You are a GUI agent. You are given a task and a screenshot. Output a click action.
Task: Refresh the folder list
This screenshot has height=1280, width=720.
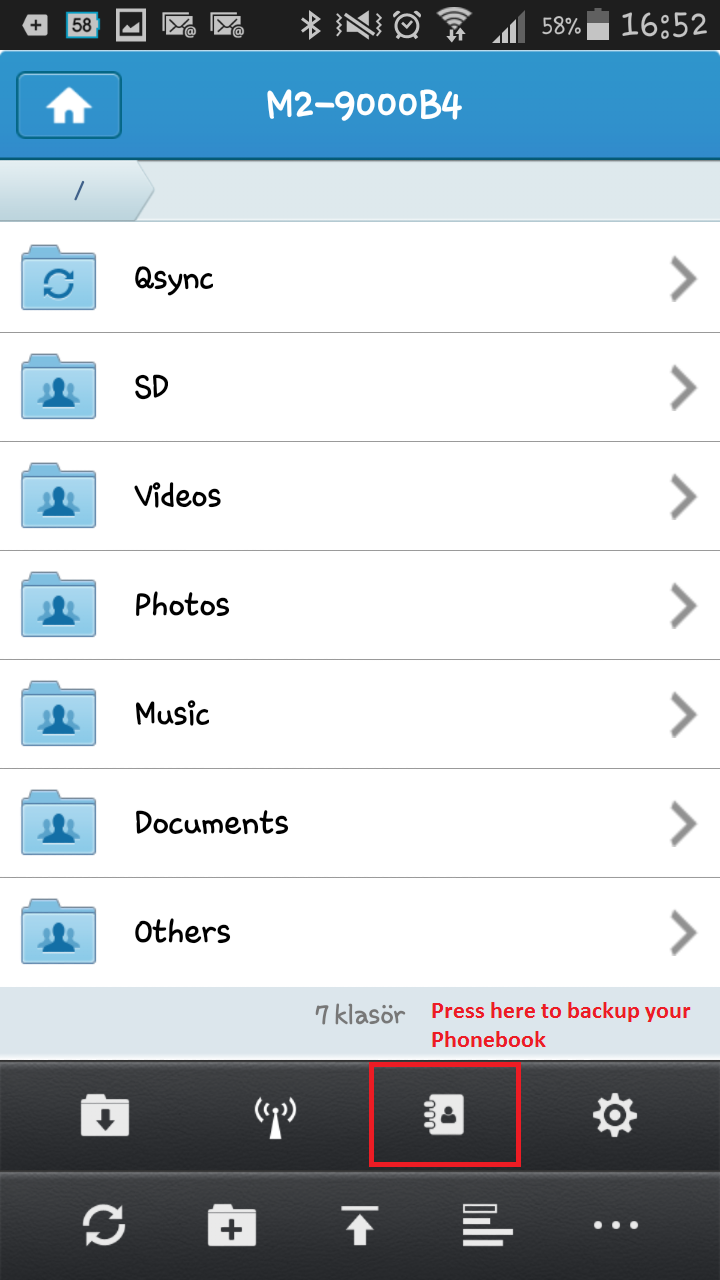(104, 1225)
